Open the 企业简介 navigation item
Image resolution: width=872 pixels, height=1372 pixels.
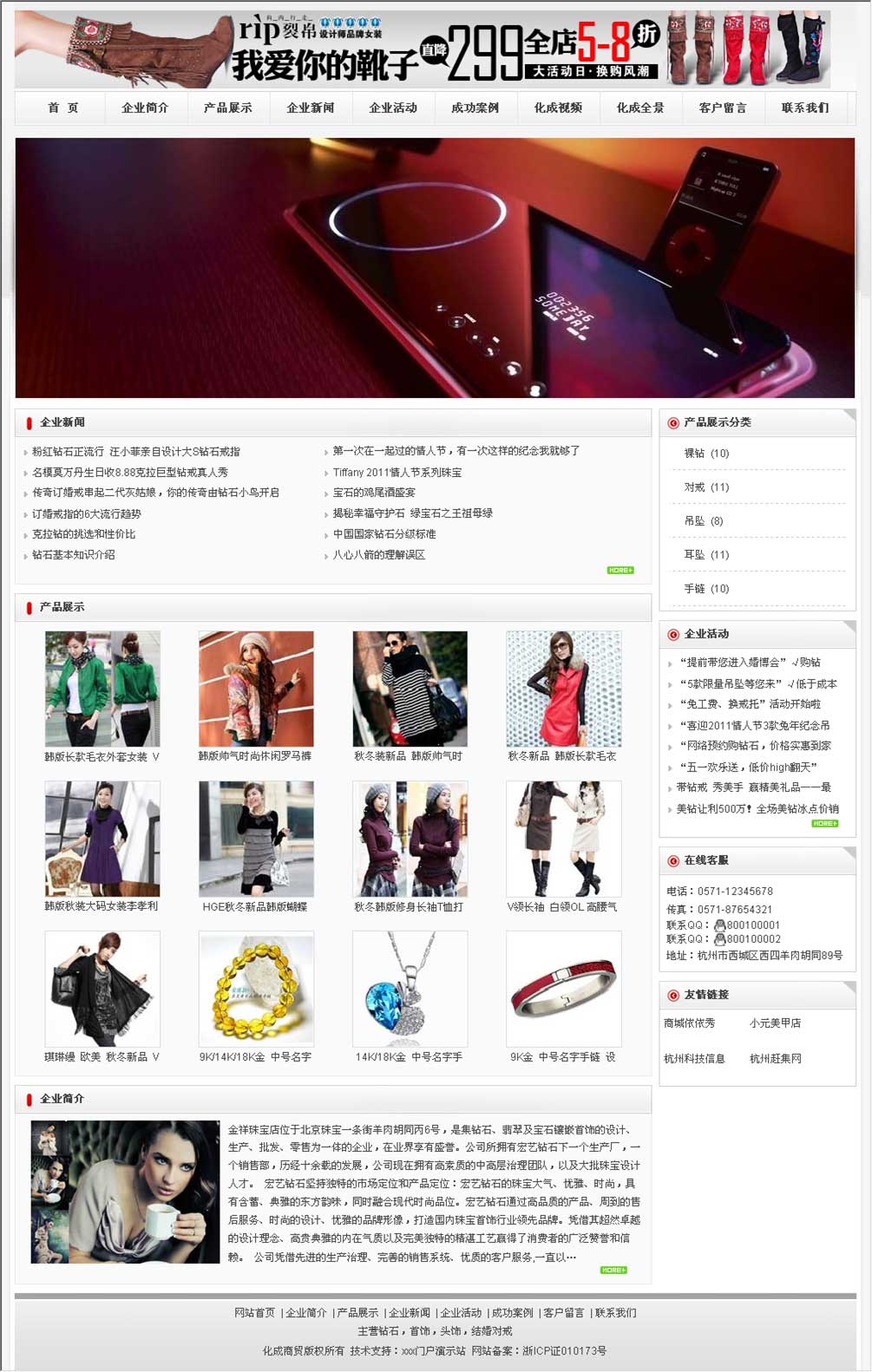coord(145,108)
